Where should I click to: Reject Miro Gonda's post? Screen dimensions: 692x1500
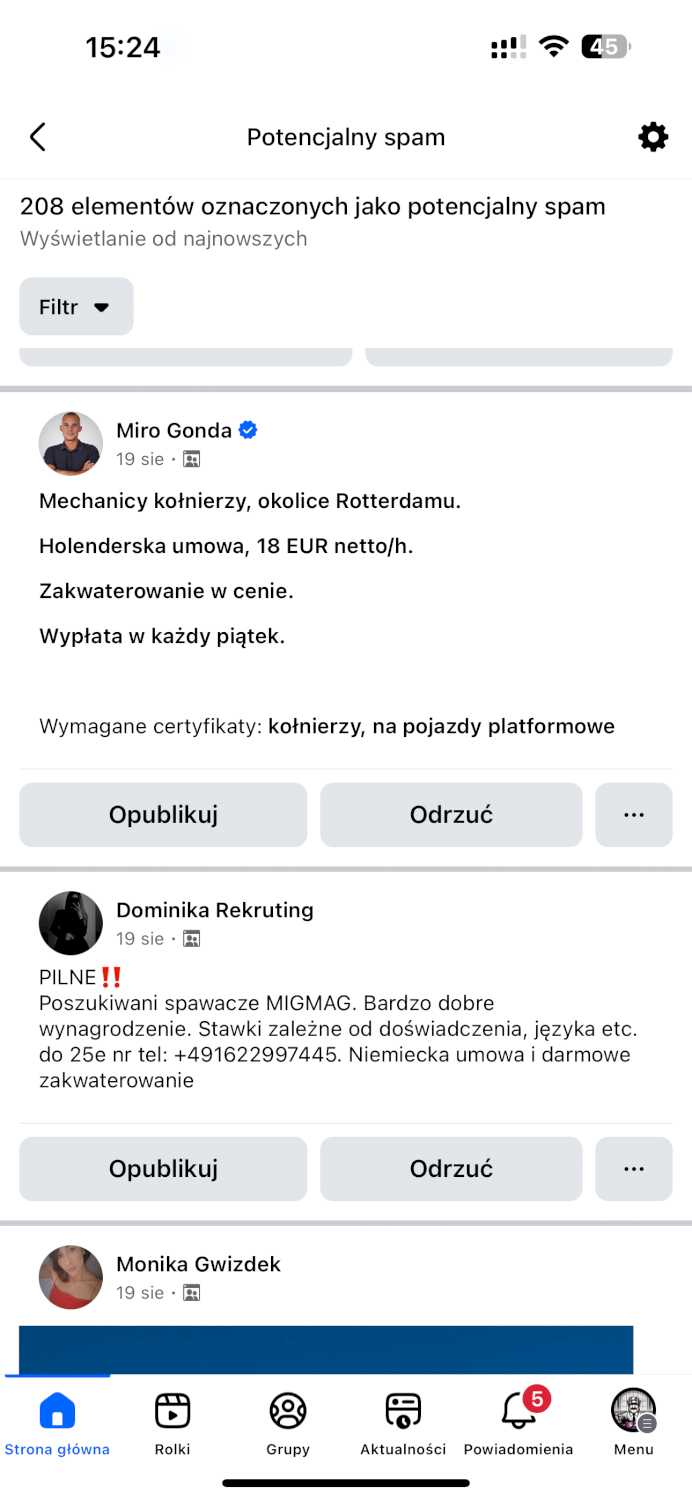click(x=451, y=814)
